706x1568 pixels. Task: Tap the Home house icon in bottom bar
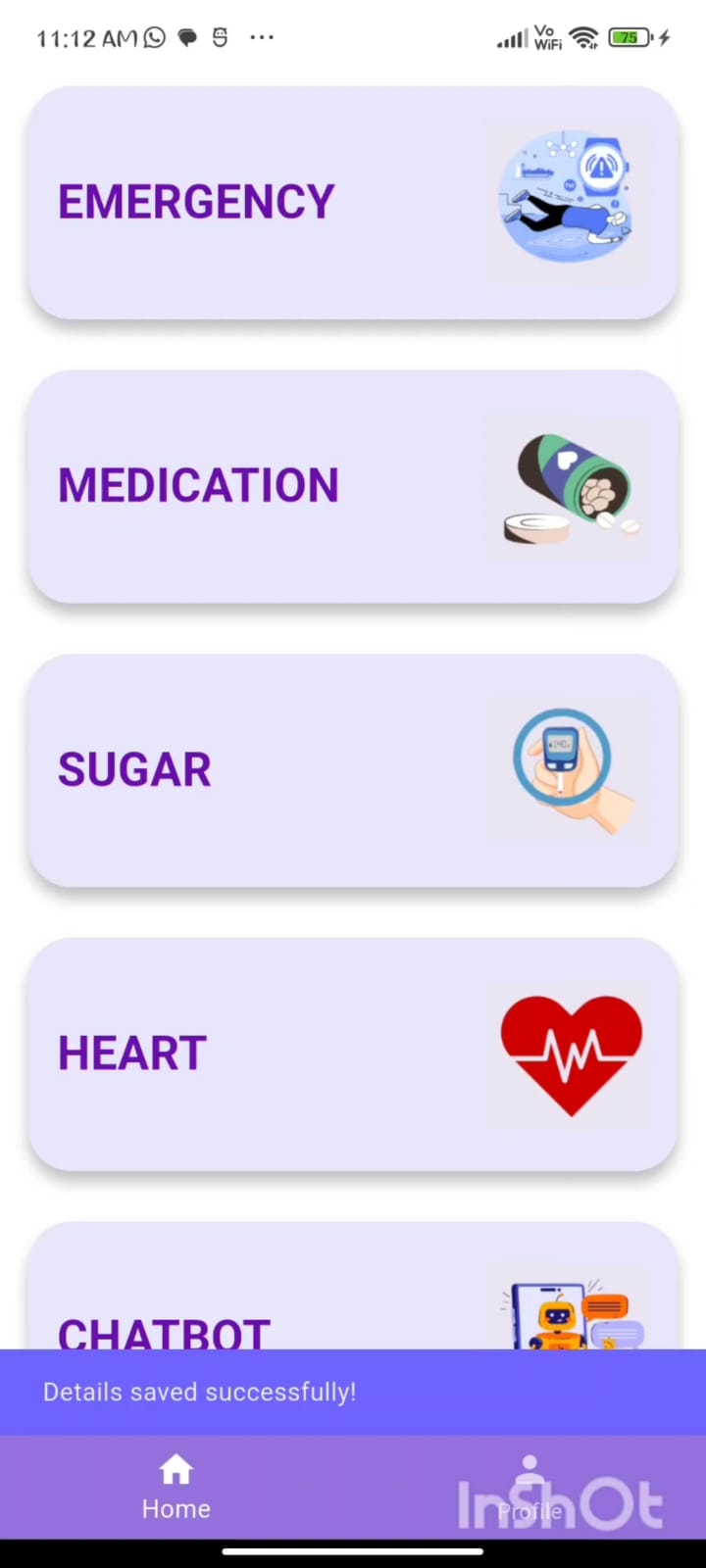175,1468
